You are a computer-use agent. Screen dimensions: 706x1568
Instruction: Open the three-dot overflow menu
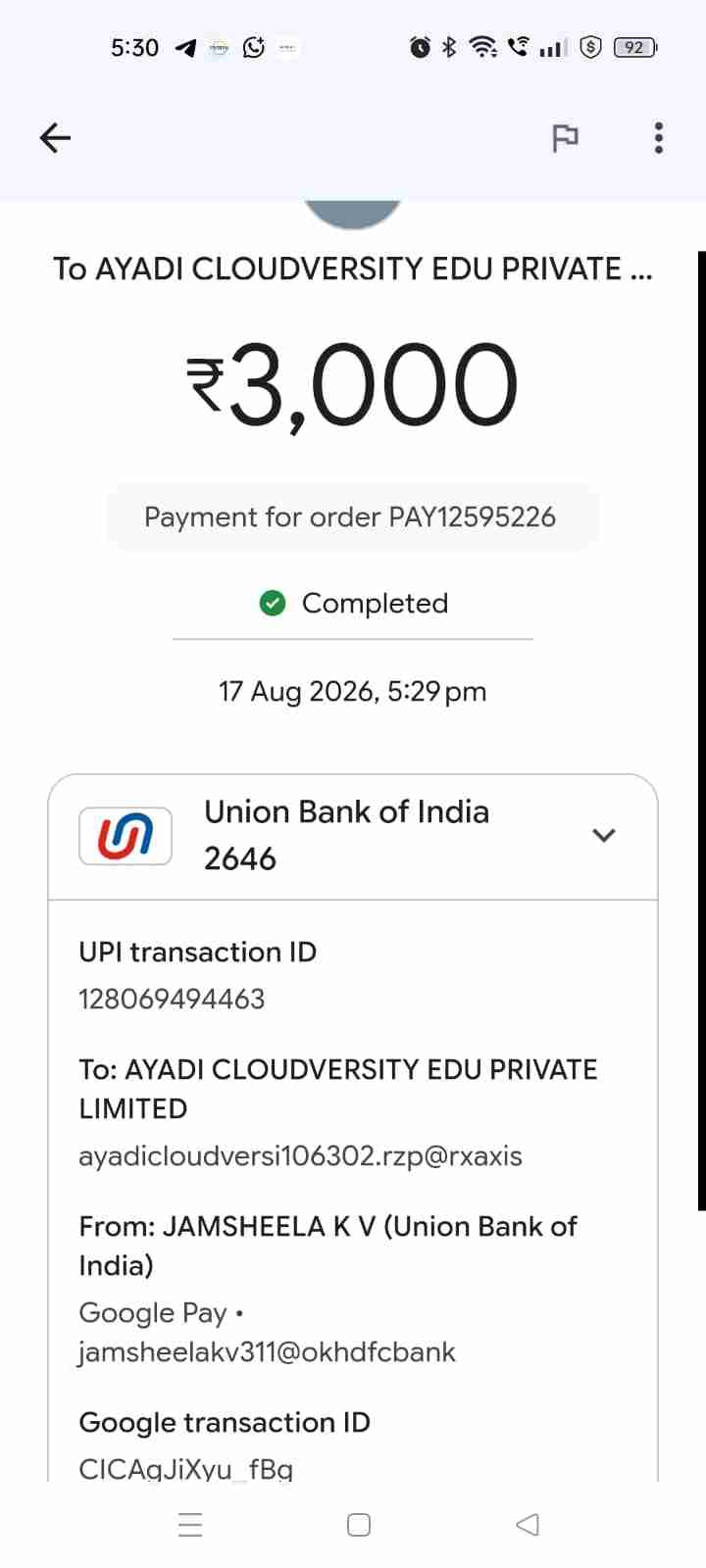click(659, 138)
